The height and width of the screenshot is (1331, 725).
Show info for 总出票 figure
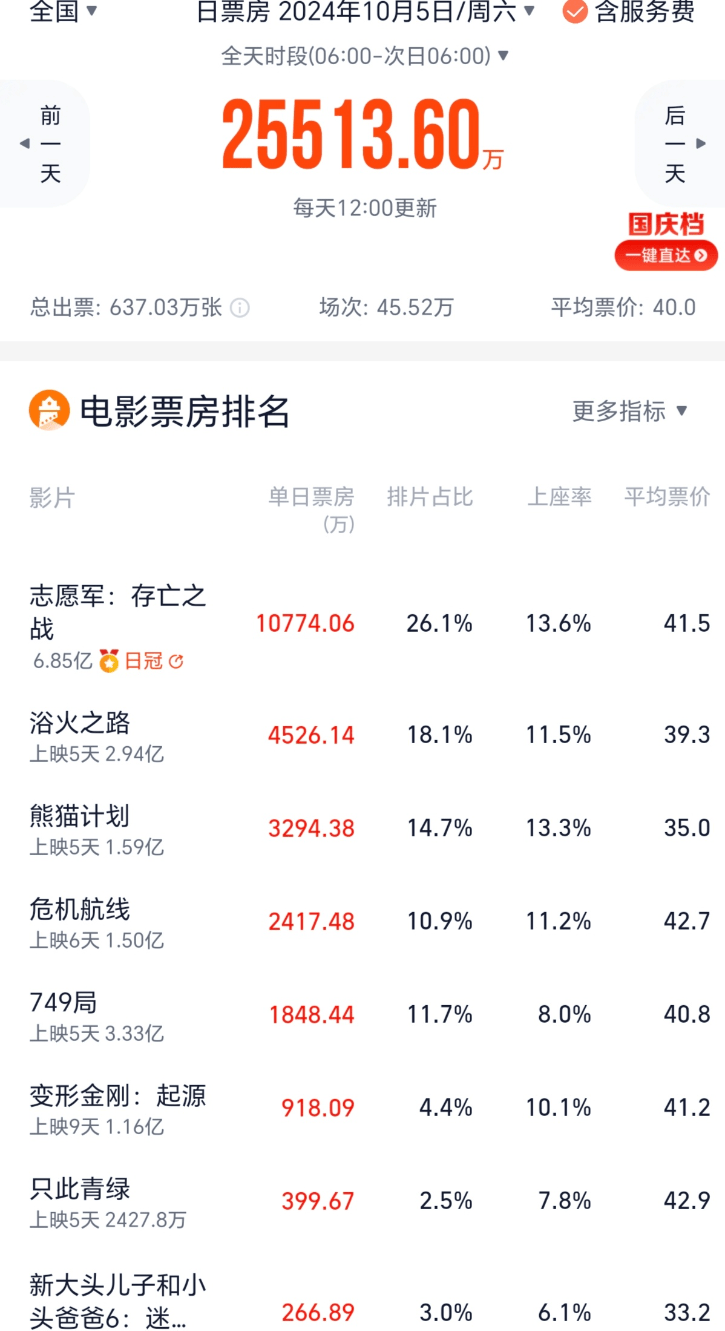click(240, 308)
